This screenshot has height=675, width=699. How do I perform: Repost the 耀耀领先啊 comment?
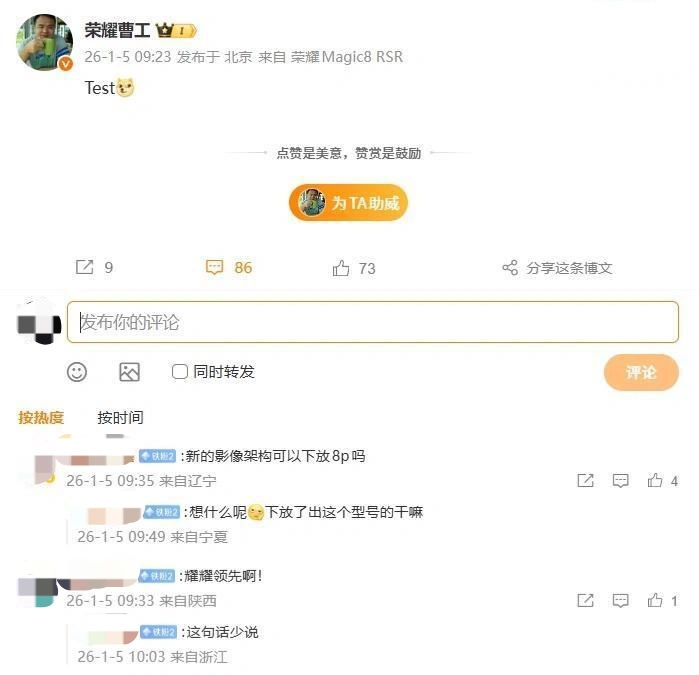[586, 601]
